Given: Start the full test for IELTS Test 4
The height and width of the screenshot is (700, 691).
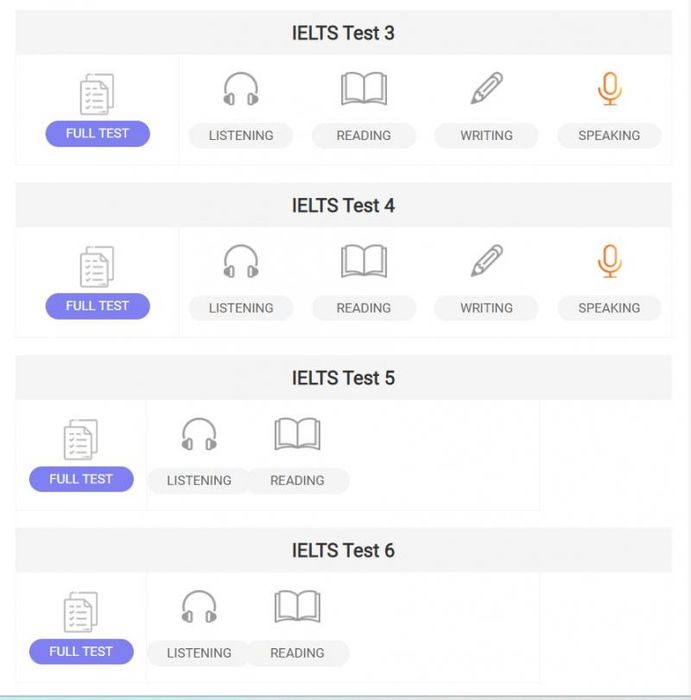Looking at the screenshot, I should pos(97,307).
